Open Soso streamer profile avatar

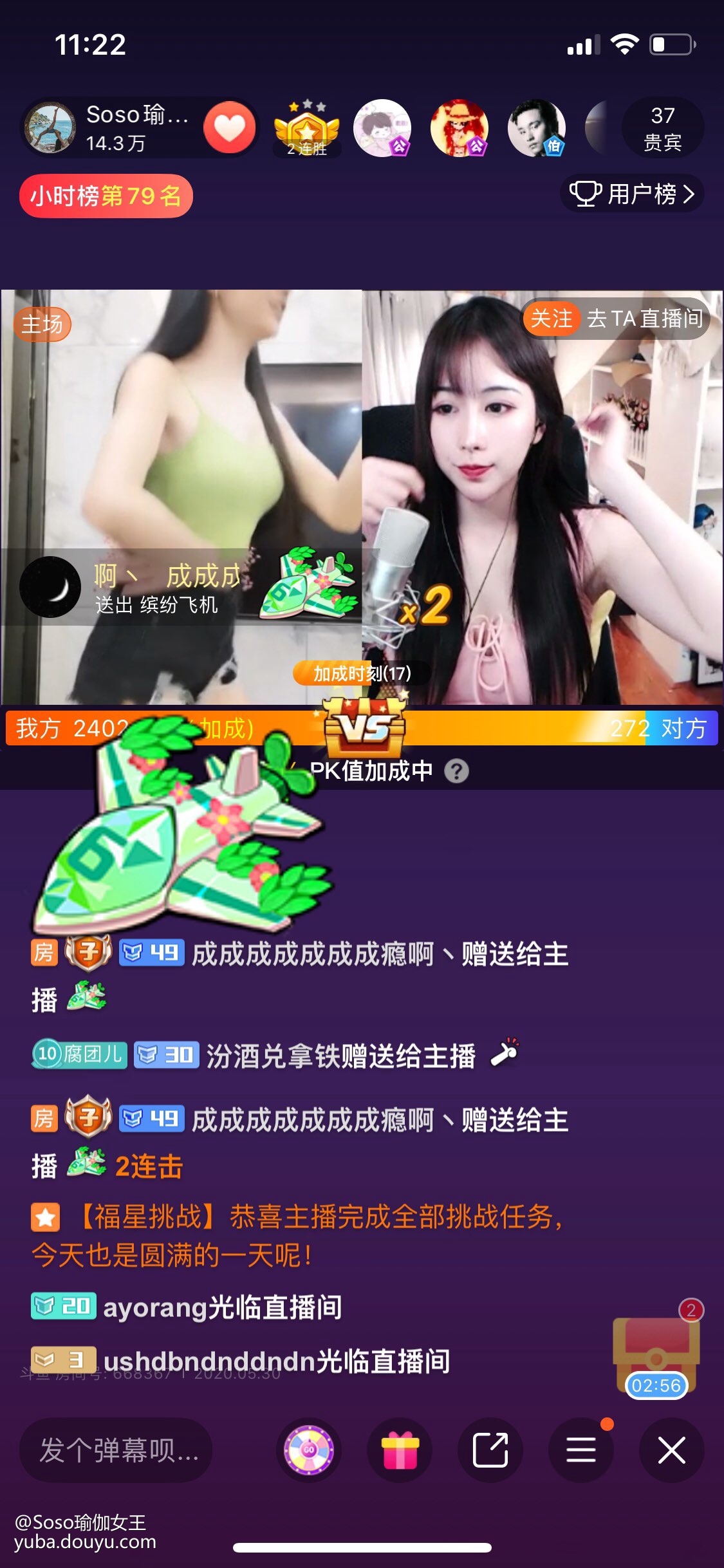[x=50, y=127]
